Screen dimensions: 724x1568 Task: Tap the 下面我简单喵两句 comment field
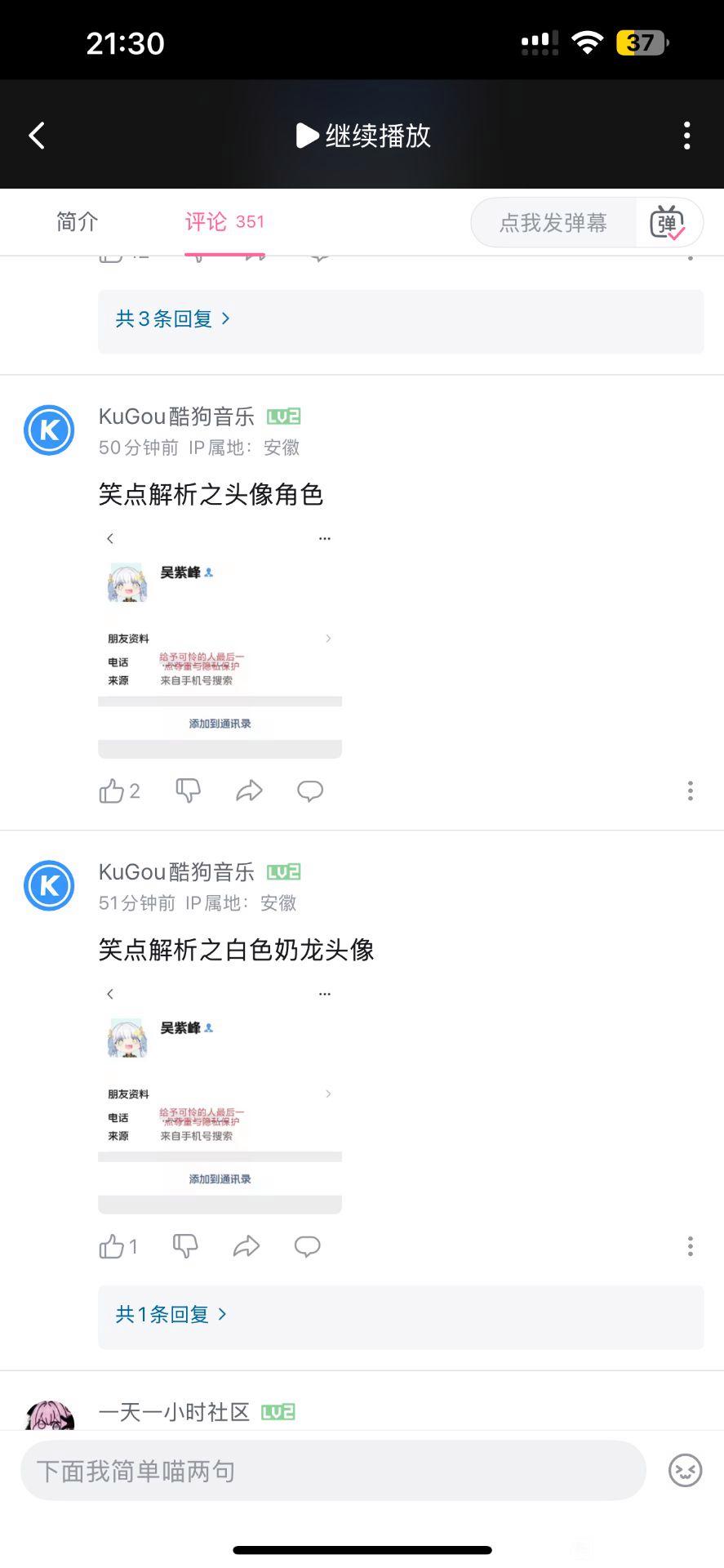(x=333, y=1471)
